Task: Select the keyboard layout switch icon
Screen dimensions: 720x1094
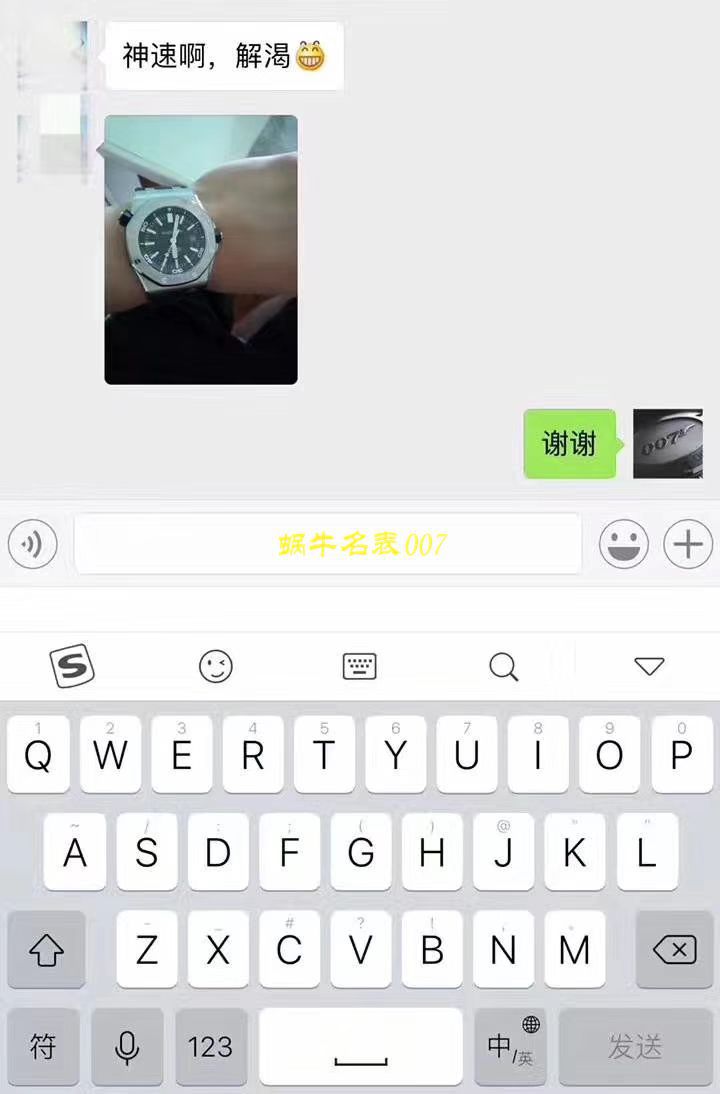Action: point(357,664)
